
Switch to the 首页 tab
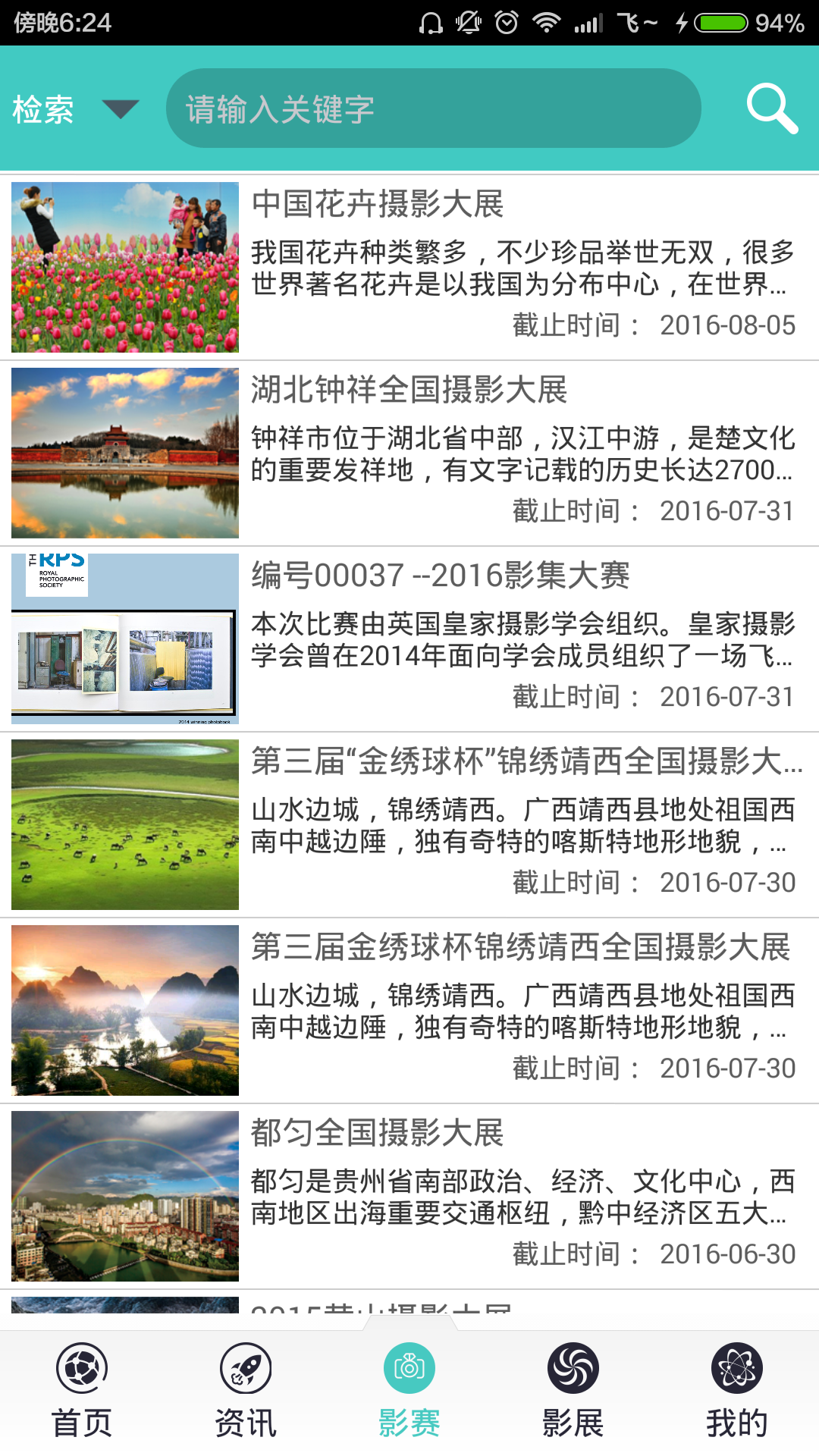[x=82, y=1392]
